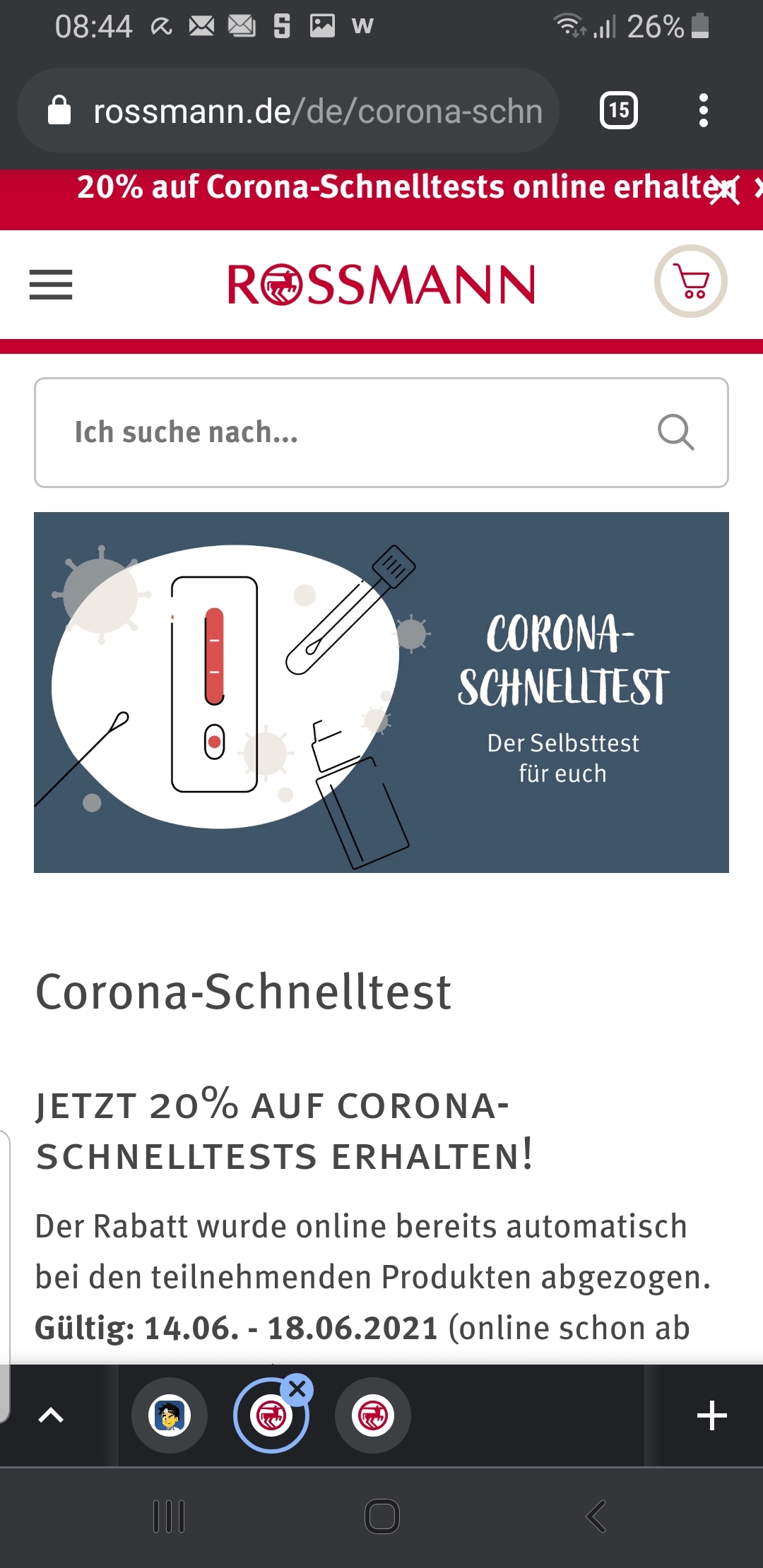The width and height of the screenshot is (763, 1568).
Task: Switch to the first tab with avatar icon
Action: point(170,1415)
